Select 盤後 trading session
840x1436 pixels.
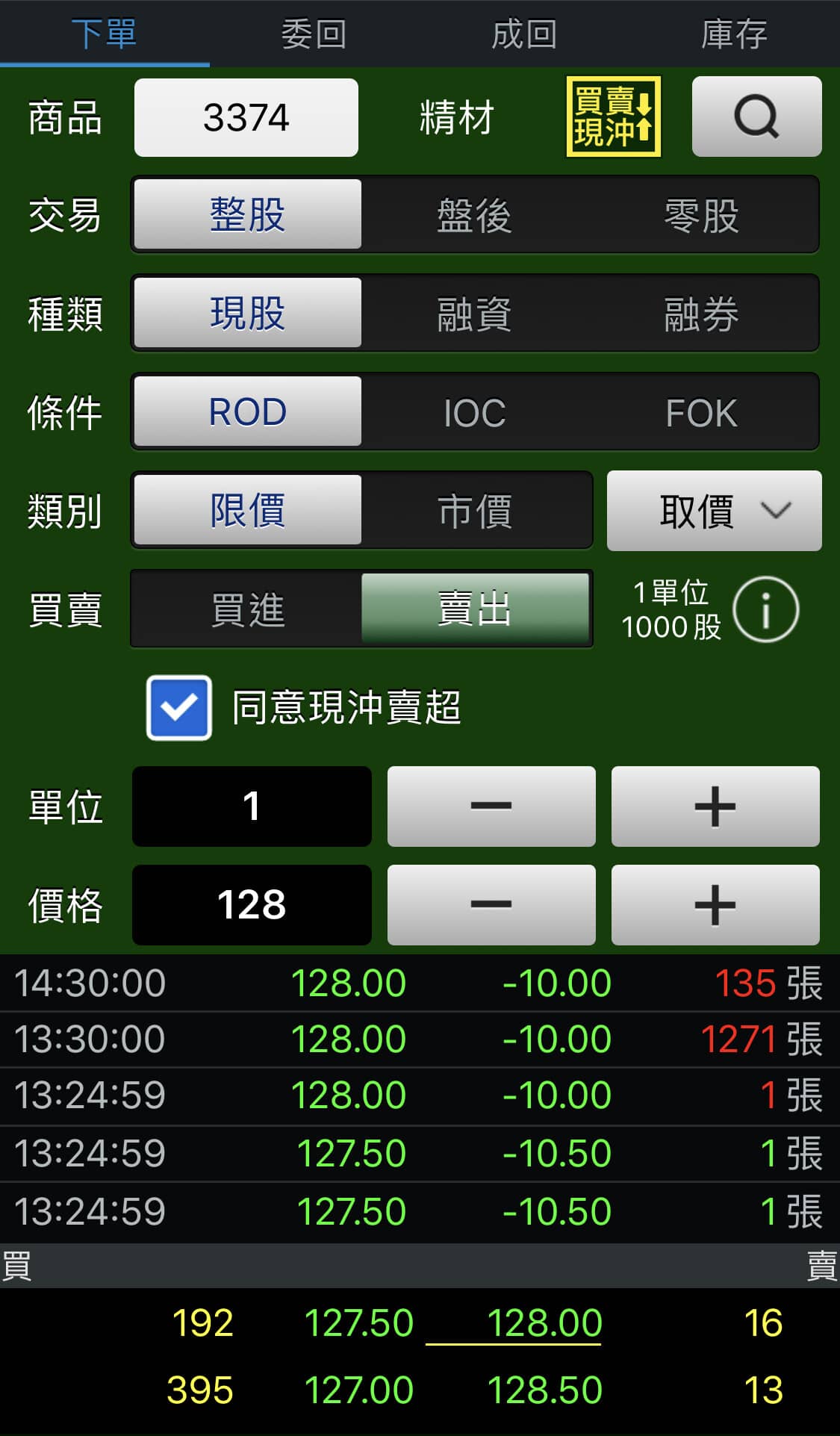click(x=475, y=215)
